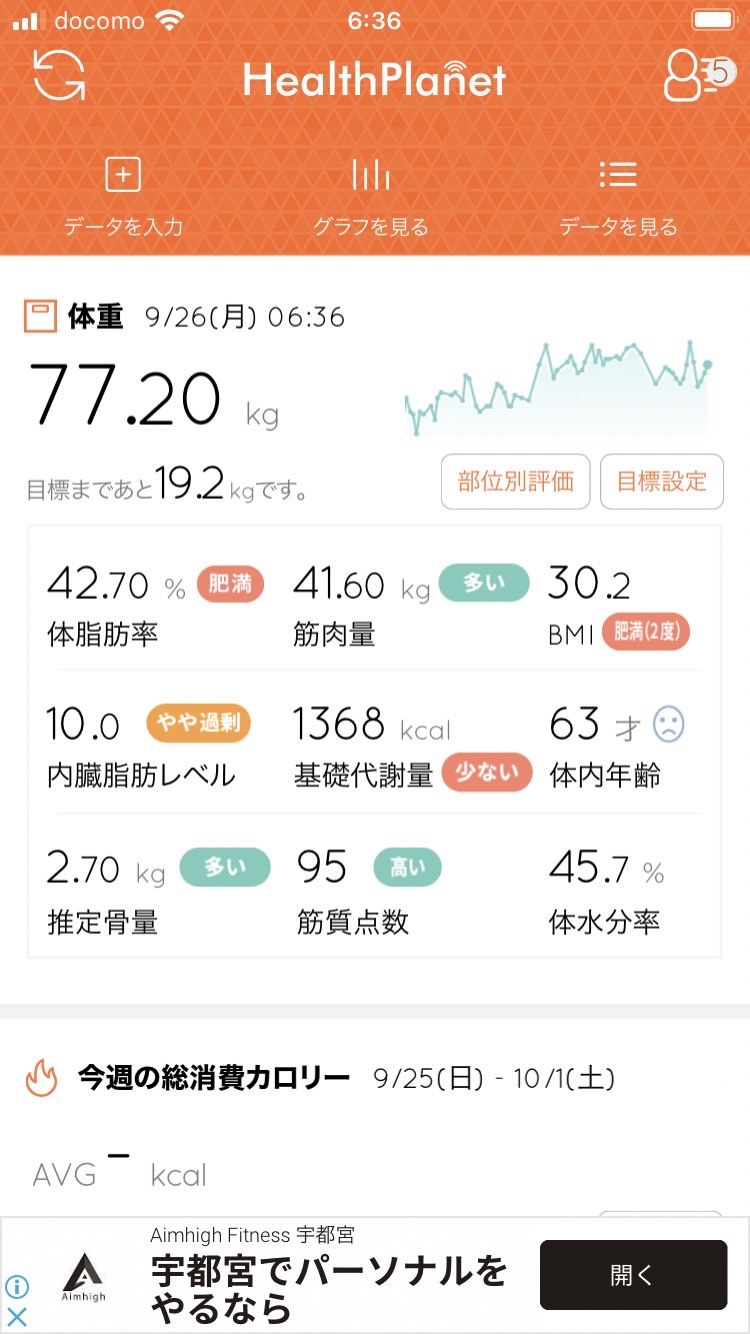Open the weight trend graph
Screen dimensions: 750x1334
(x=558, y=388)
